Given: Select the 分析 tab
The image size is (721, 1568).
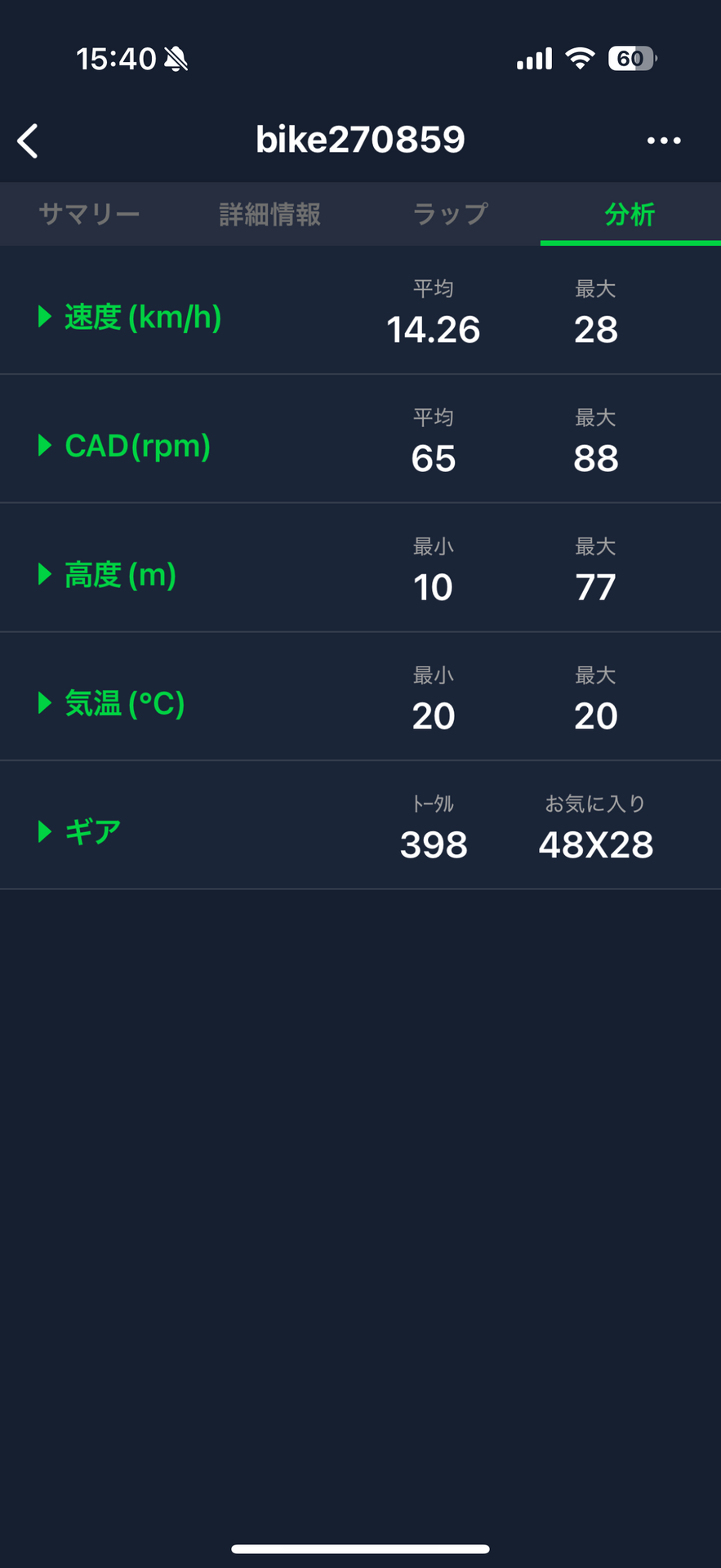Looking at the screenshot, I should [x=630, y=214].
